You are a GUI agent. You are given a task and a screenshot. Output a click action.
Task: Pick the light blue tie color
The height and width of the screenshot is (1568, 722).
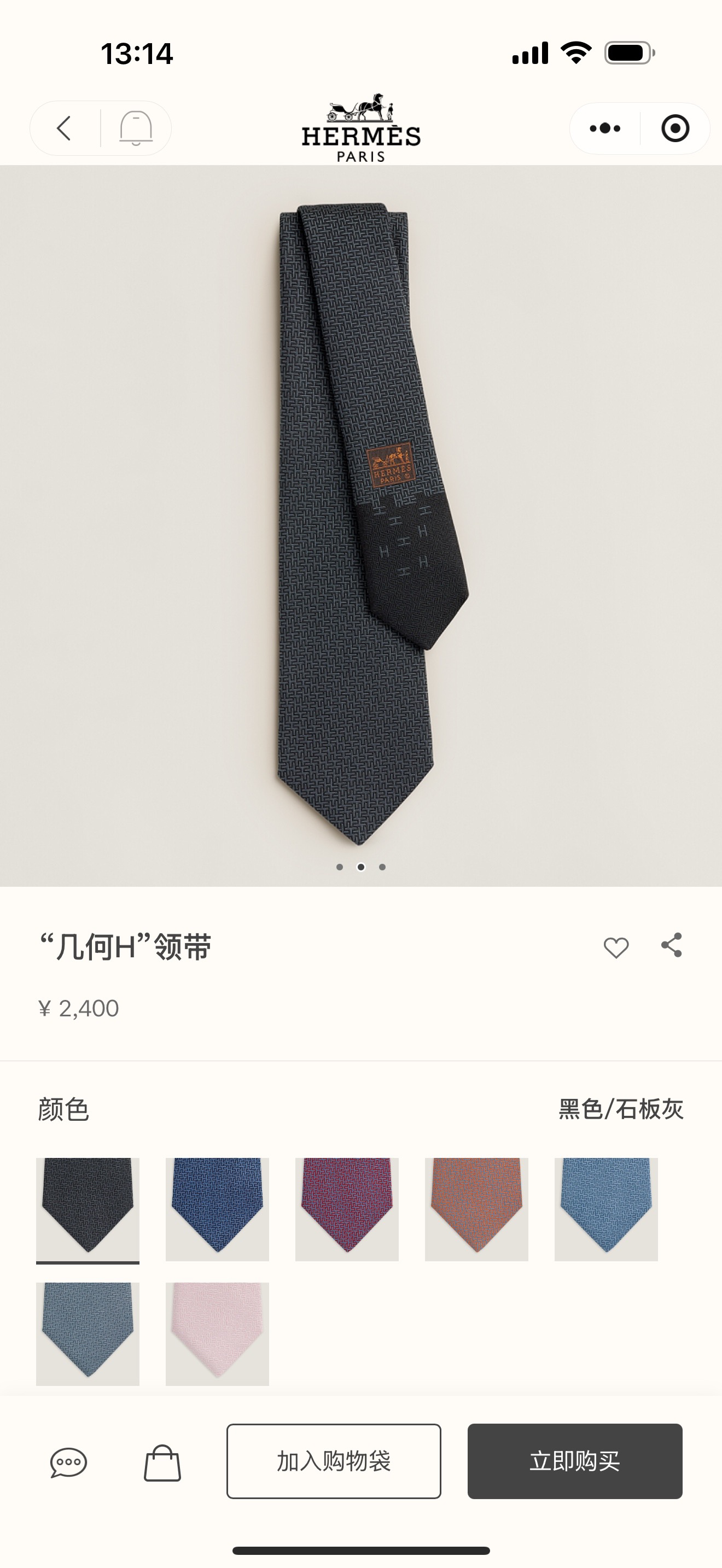pos(607,1209)
